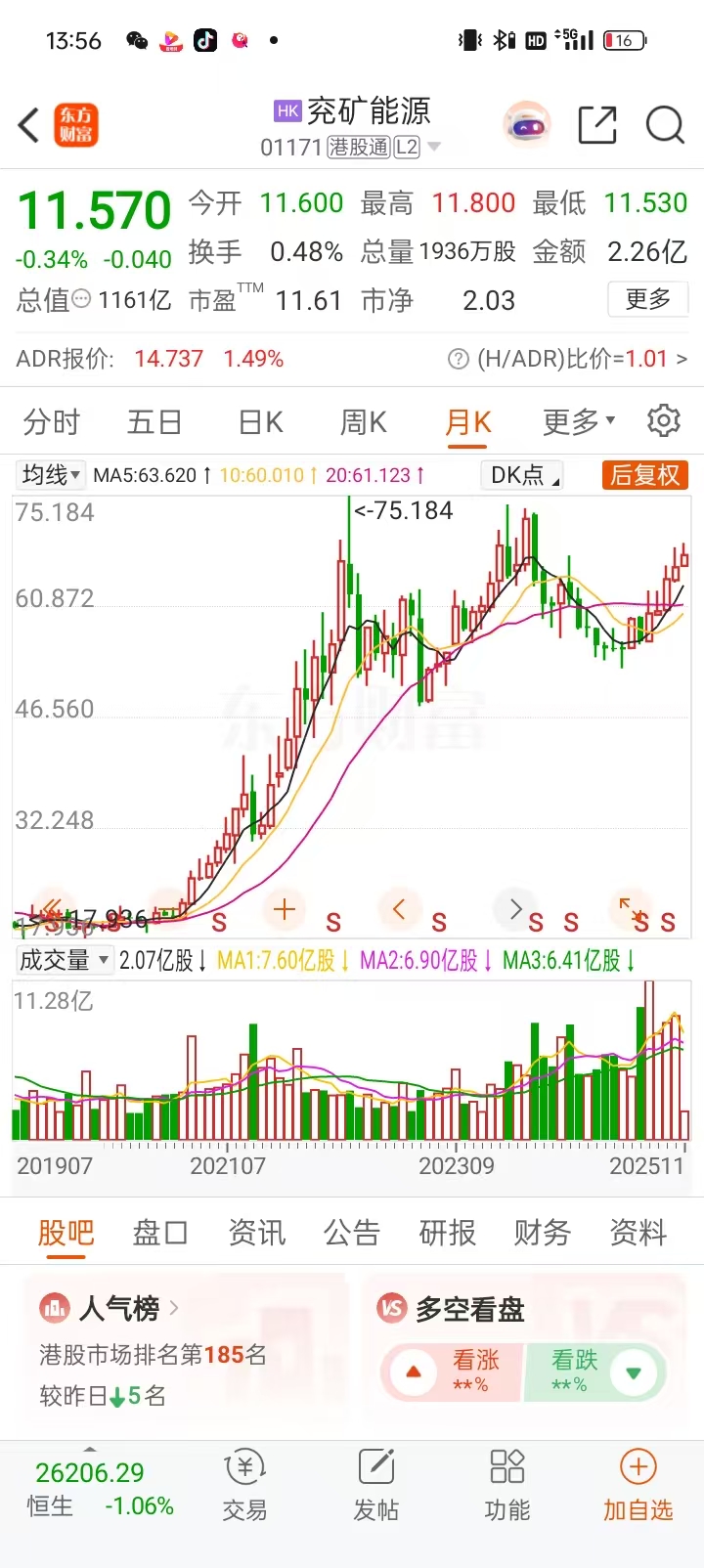The height and width of the screenshot is (1568, 704).
Task: Expand the 更多 chart period dropdown
Action: tap(579, 422)
